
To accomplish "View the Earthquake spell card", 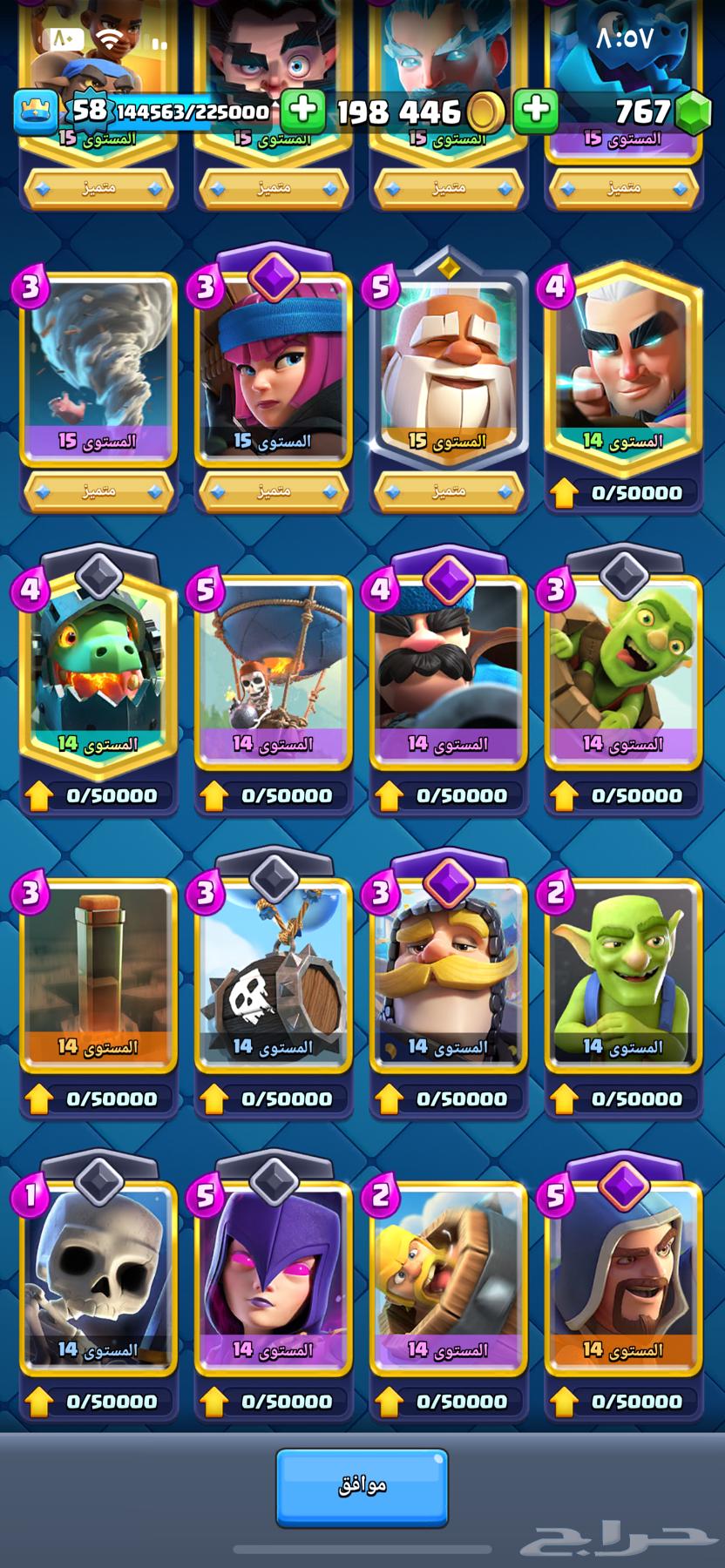I will pyautogui.click(x=98, y=974).
